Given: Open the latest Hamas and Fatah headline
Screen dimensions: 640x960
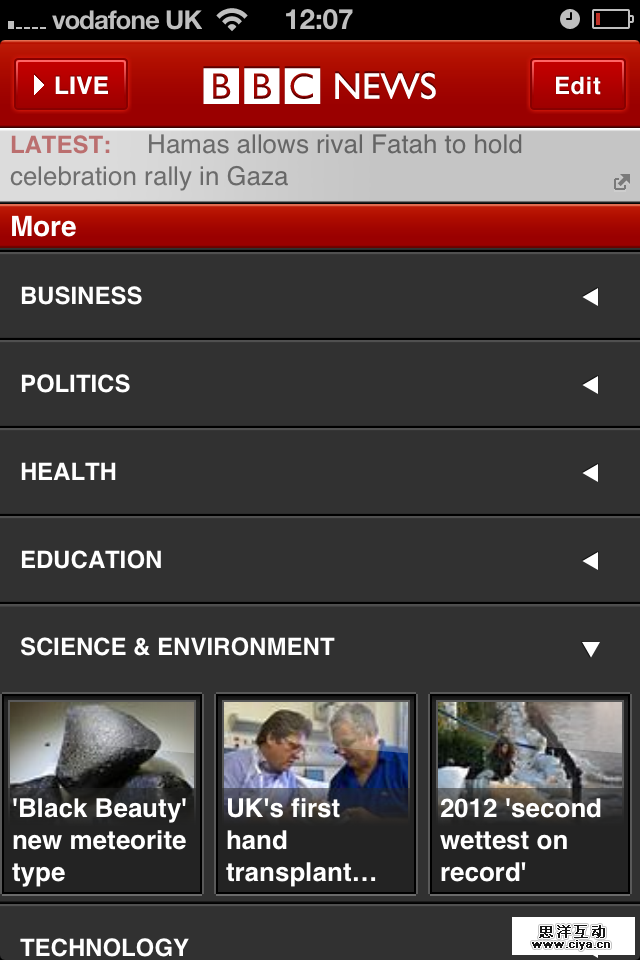Looking at the screenshot, I should (x=320, y=161).
